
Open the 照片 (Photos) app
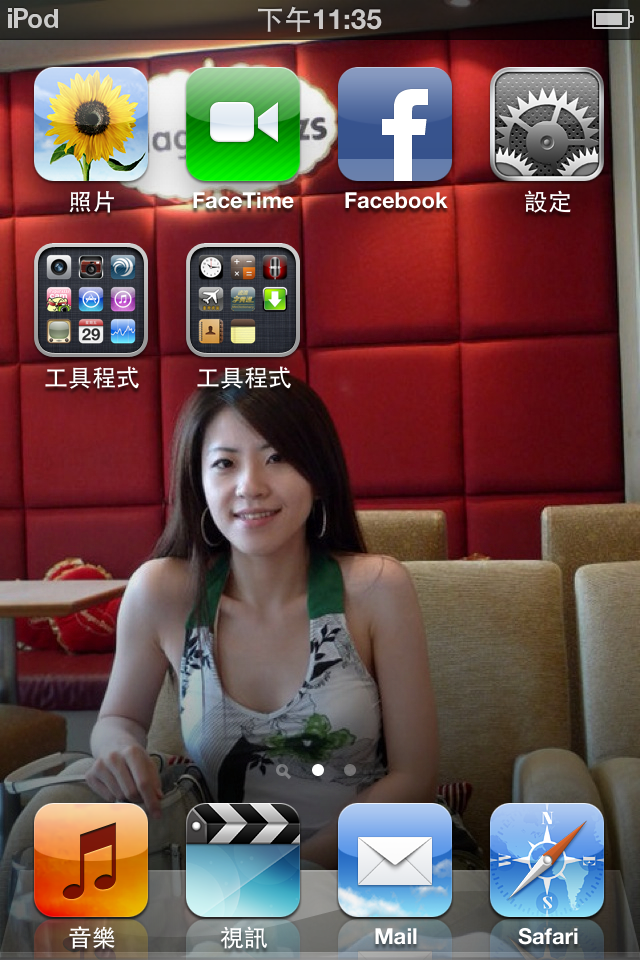[x=91, y=124]
